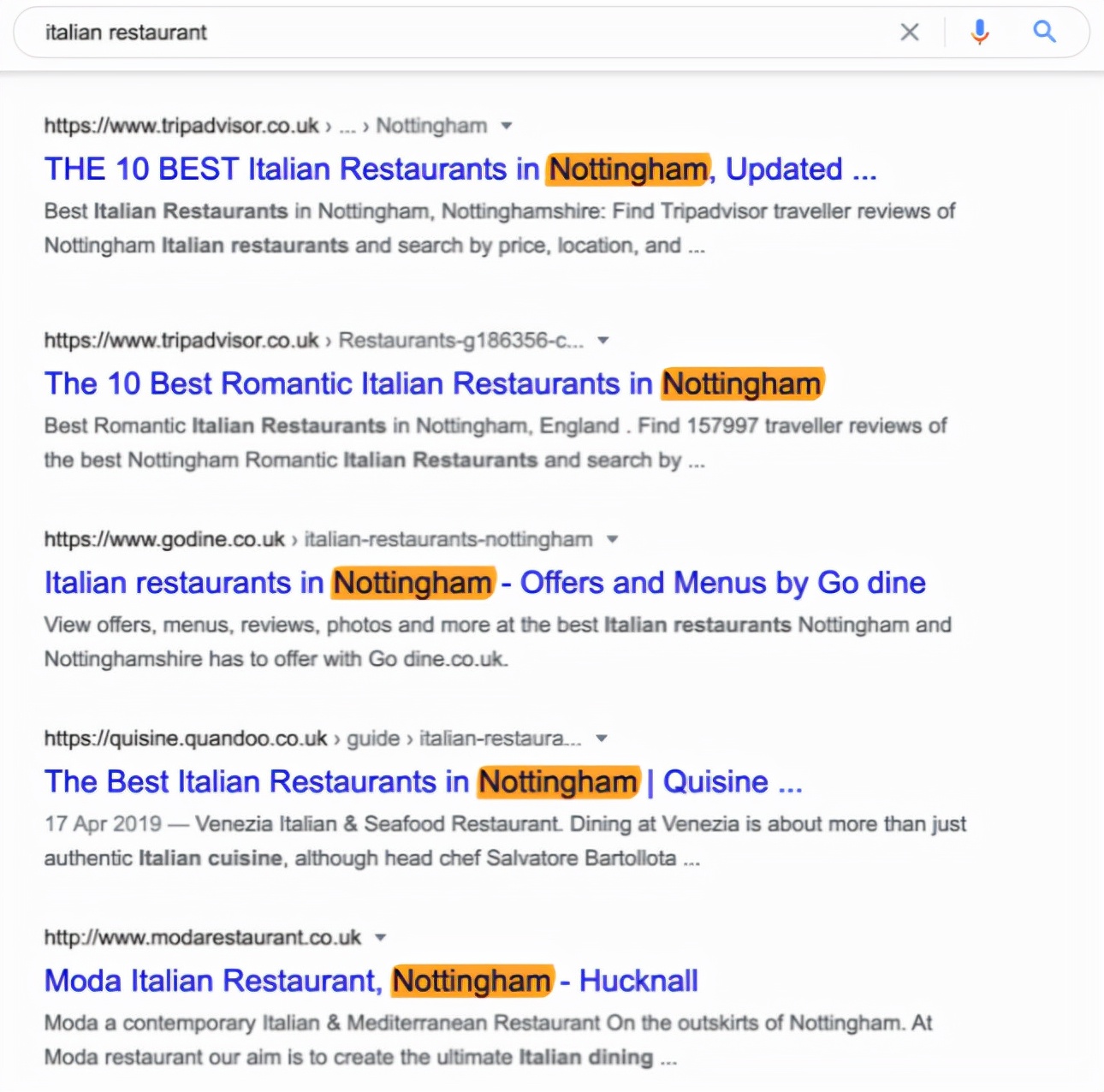The height and width of the screenshot is (1092, 1104).
Task: Open The 10 Best Romantic Italian Restaurants result
Action: point(433,384)
